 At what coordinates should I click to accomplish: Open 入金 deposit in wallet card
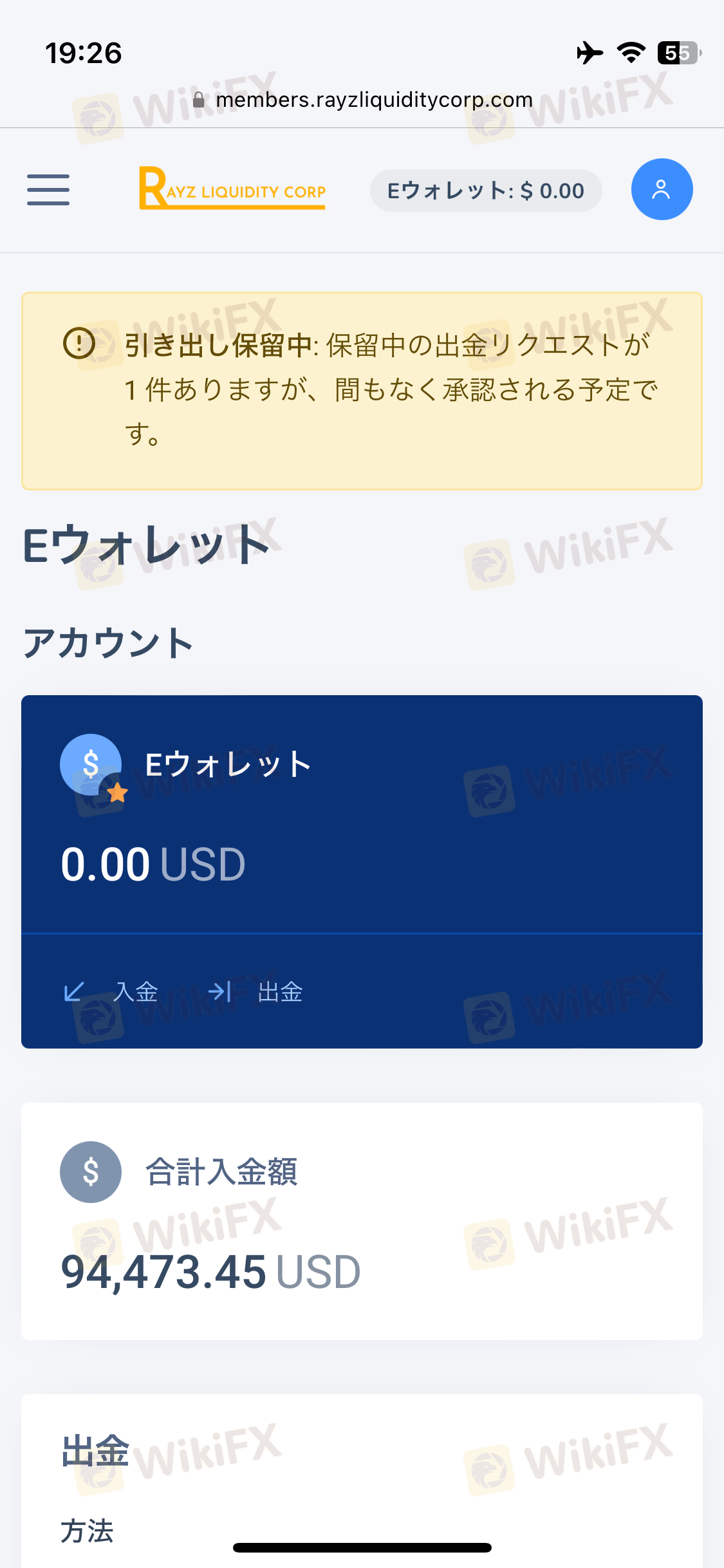coord(111,992)
